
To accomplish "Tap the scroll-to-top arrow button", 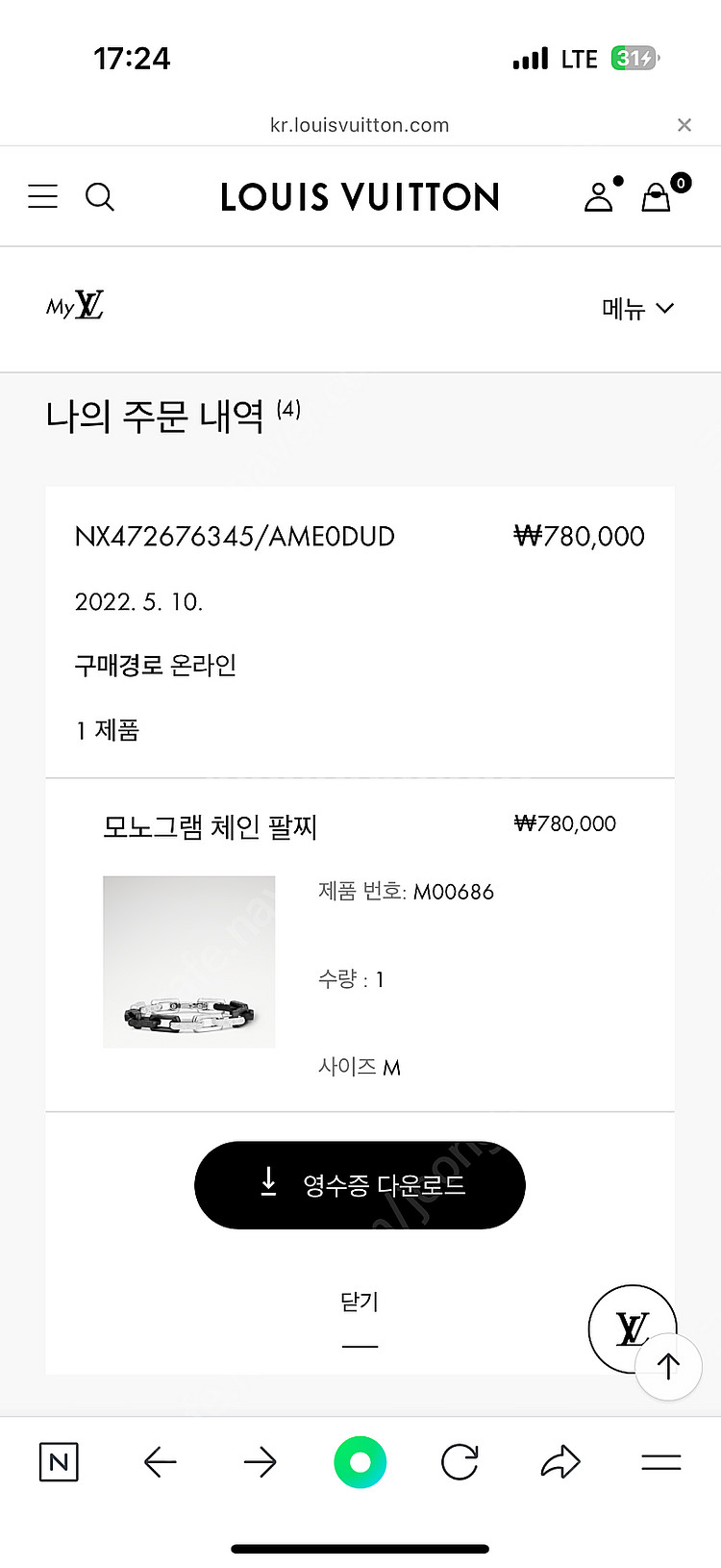I will [668, 1365].
